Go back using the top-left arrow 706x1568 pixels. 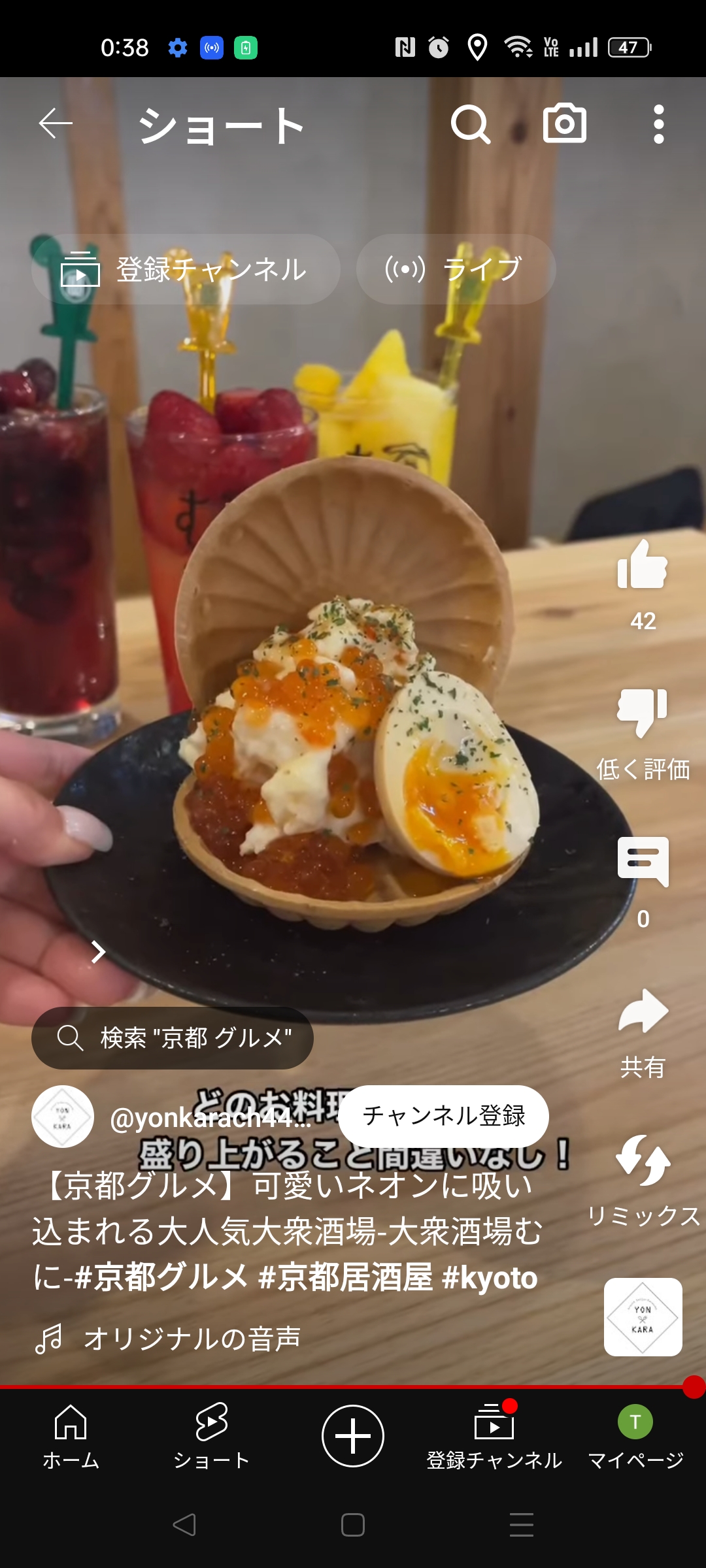pos(55,123)
